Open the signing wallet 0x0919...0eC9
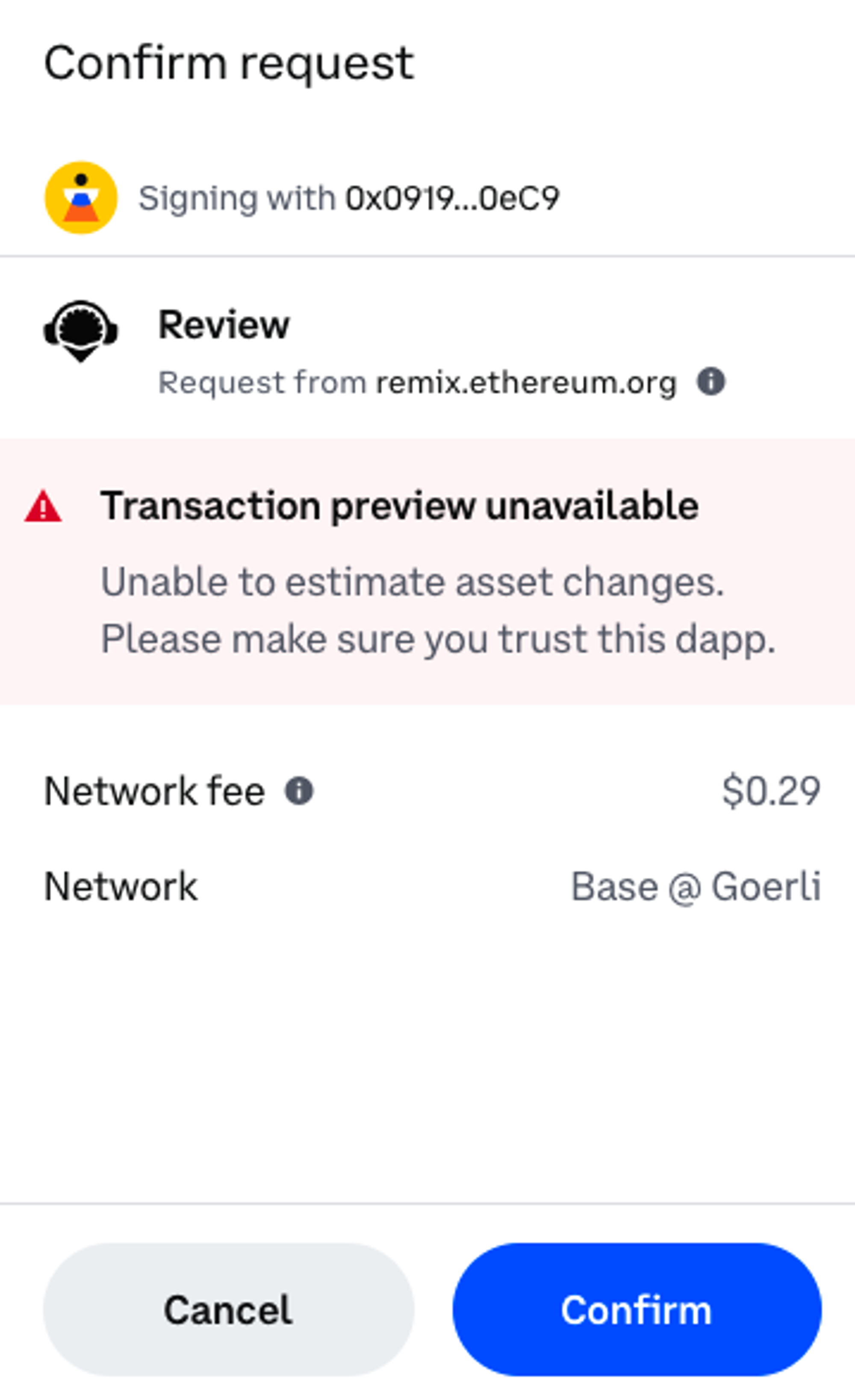This screenshot has height=1400, width=855. (453, 198)
